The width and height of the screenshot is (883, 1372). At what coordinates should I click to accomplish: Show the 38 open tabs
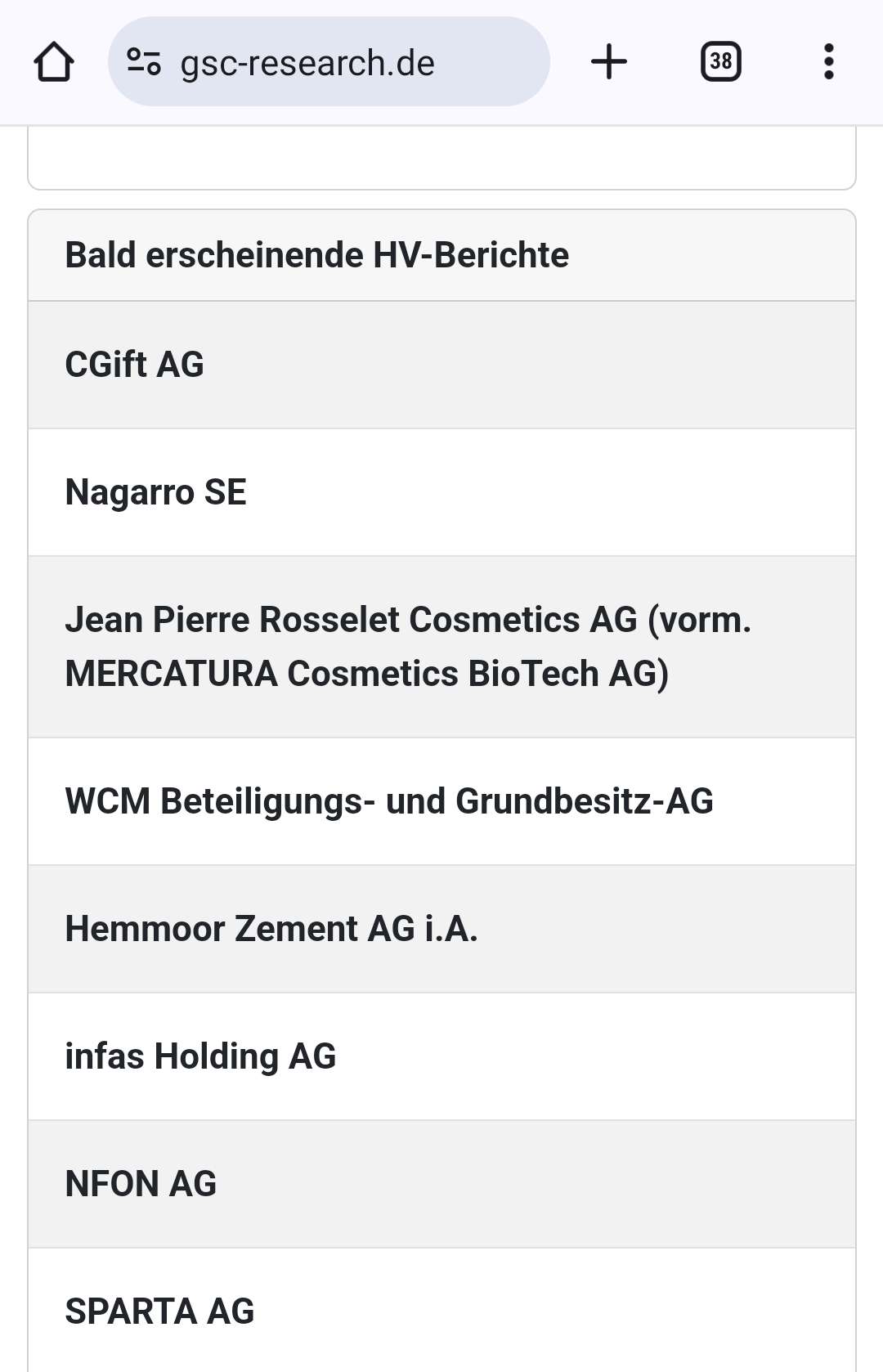[720, 62]
